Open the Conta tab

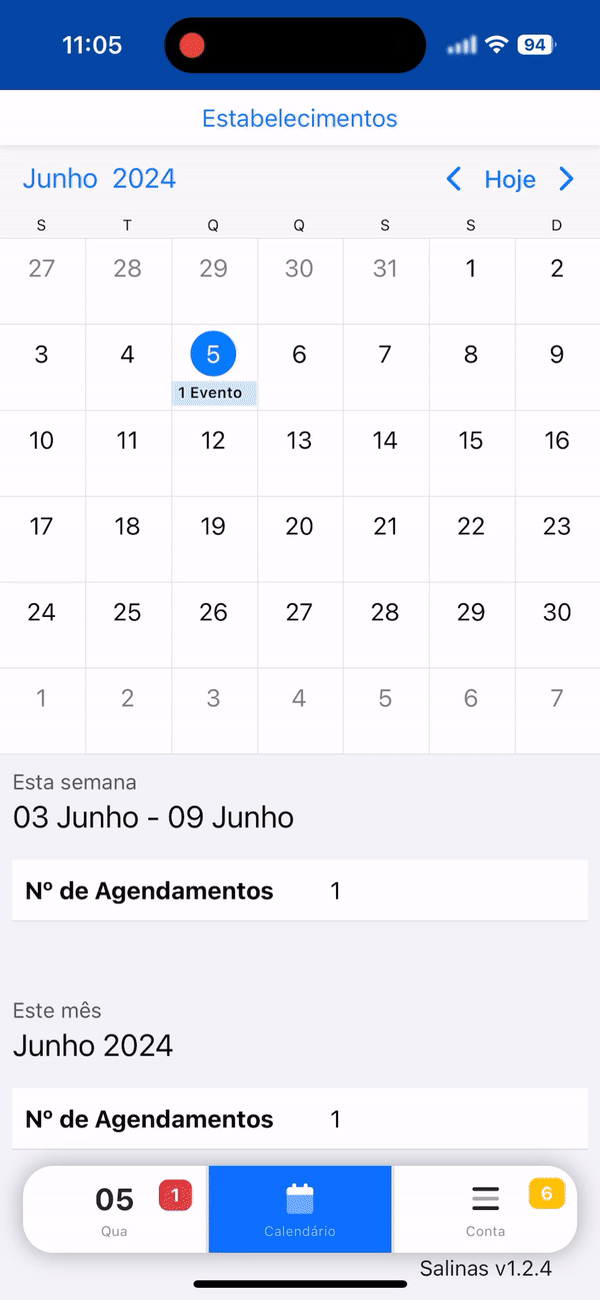coord(486,1209)
